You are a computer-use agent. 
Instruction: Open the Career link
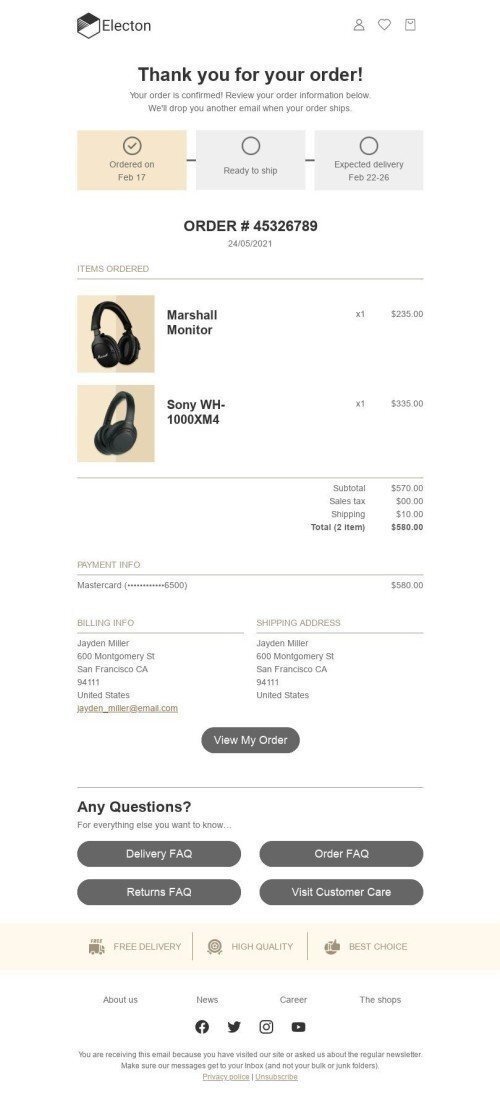pyautogui.click(x=294, y=1000)
